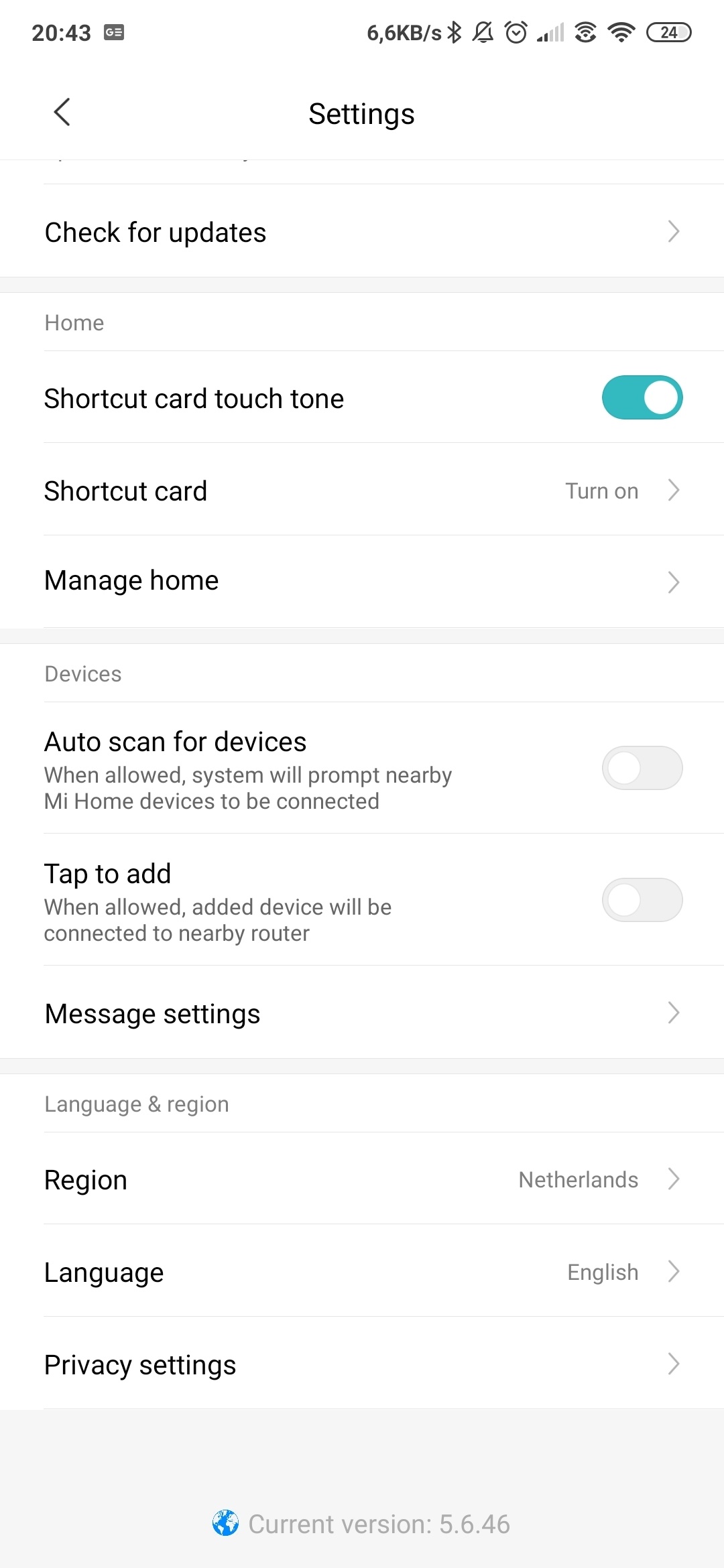
Task: Go back from Settings
Action: tap(62, 113)
